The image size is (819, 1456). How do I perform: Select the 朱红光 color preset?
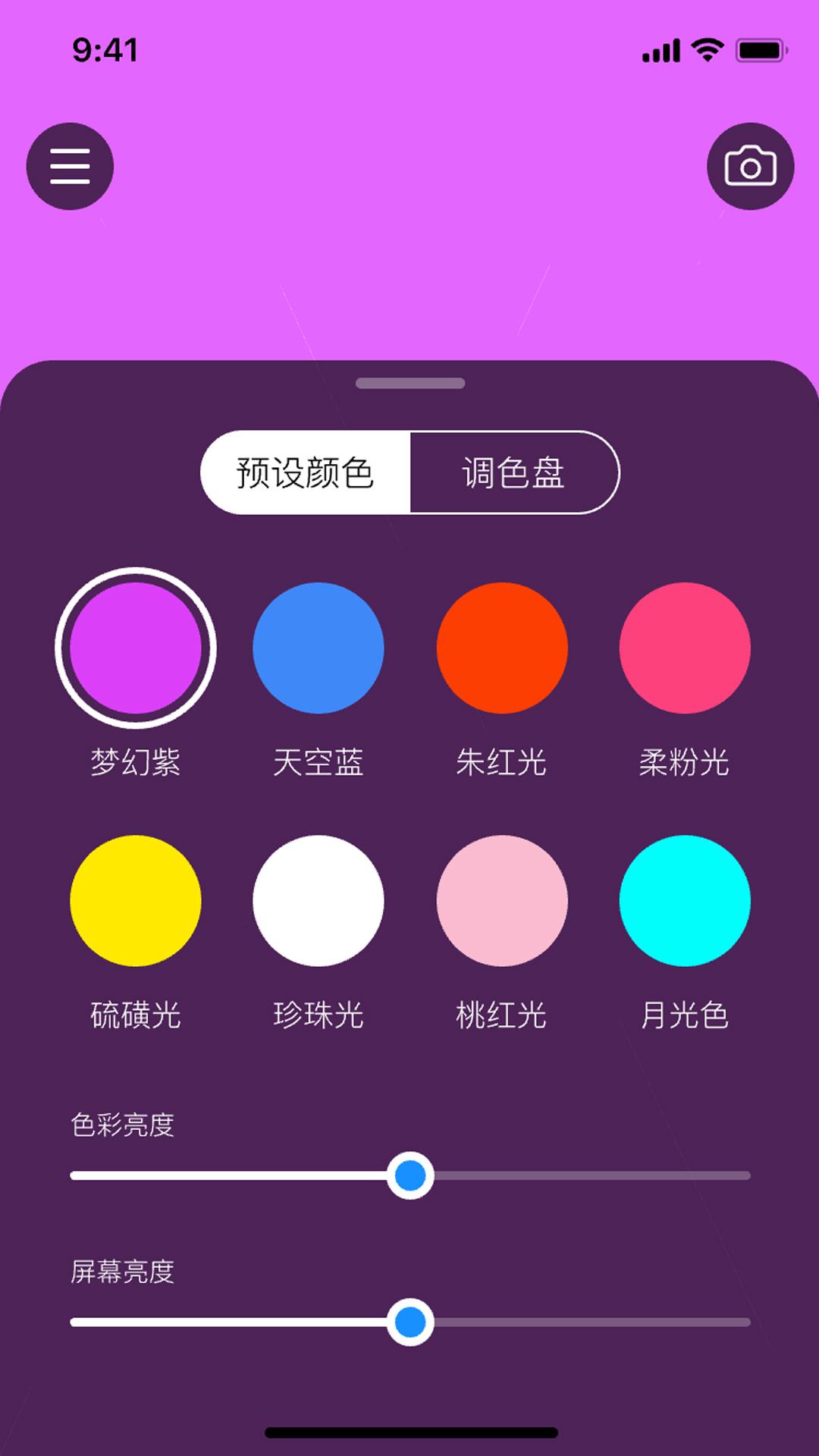(x=501, y=648)
